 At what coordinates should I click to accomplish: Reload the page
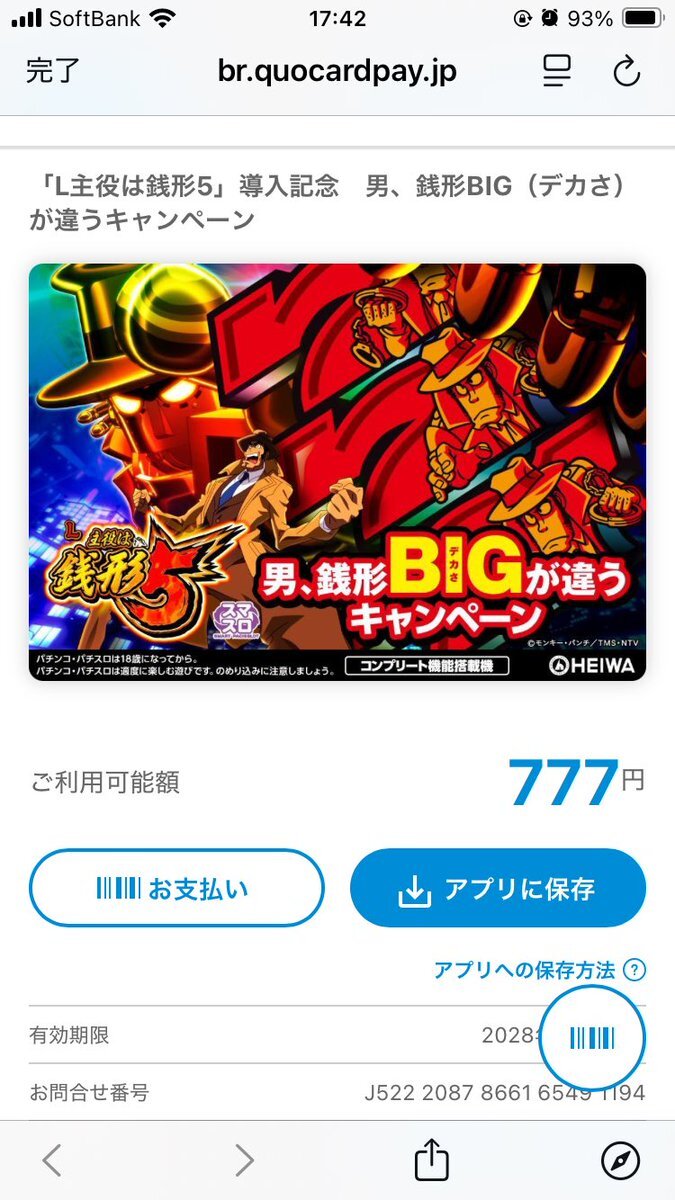pos(626,71)
